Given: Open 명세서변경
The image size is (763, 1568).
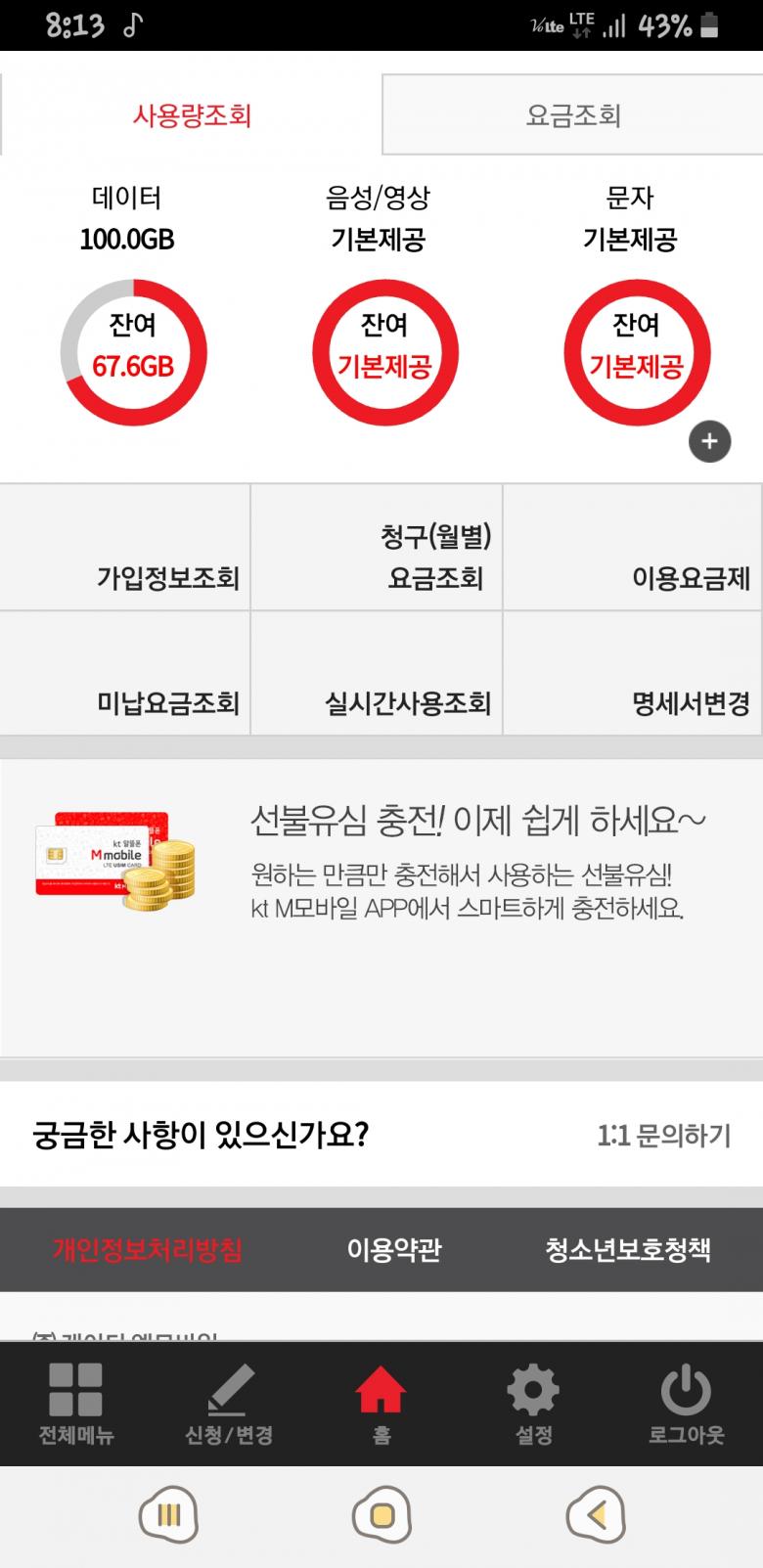Looking at the screenshot, I should [x=633, y=673].
